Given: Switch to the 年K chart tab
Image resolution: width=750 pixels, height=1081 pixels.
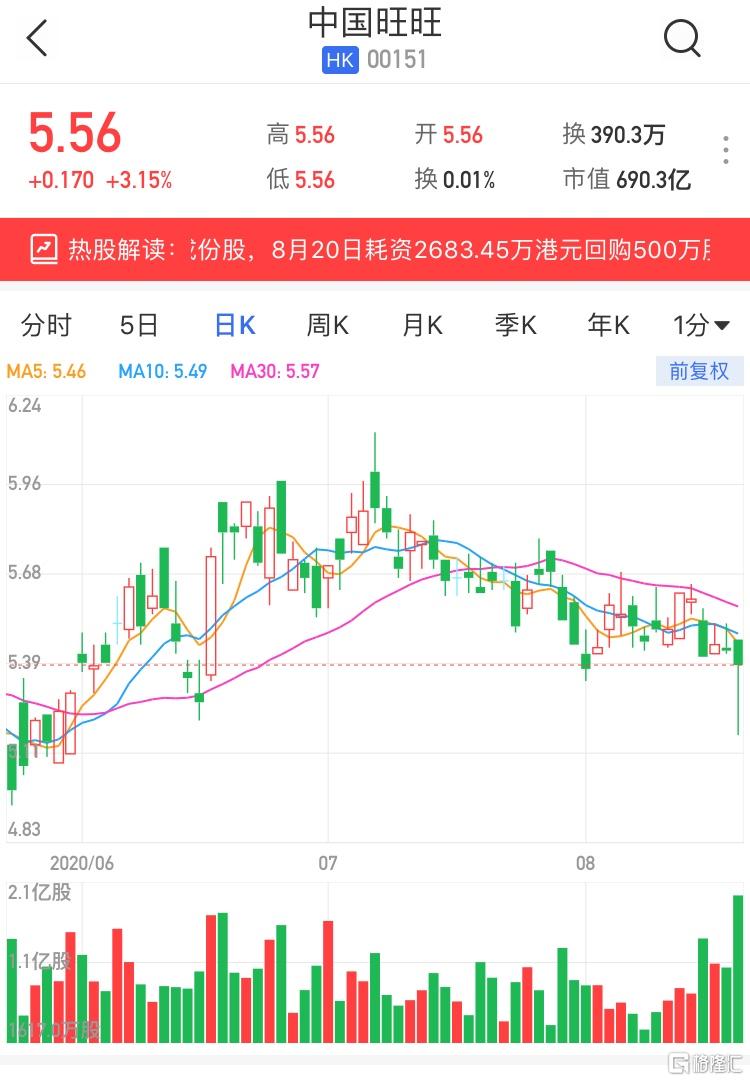Looking at the screenshot, I should pos(608,325).
